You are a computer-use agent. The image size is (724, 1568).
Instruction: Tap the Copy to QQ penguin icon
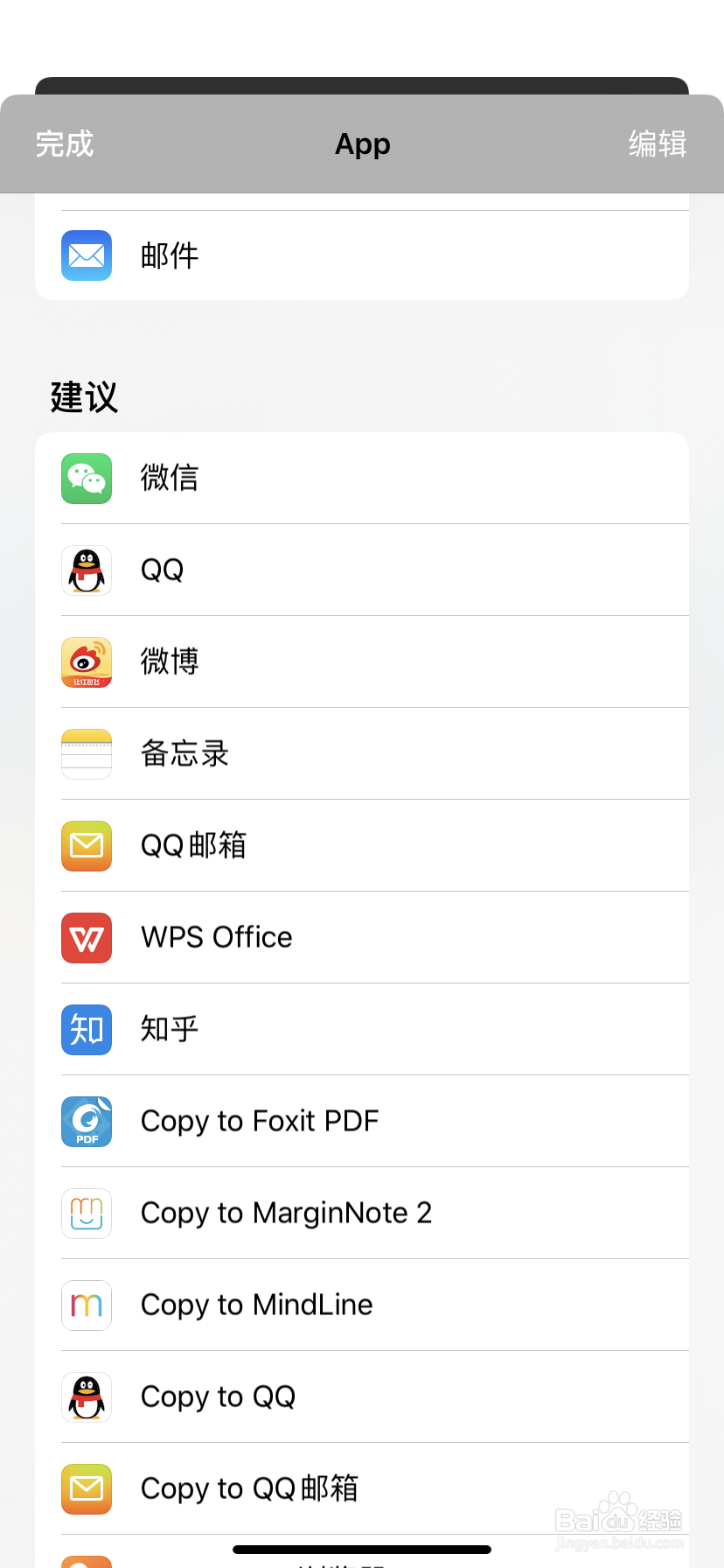(x=86, y=1397)
